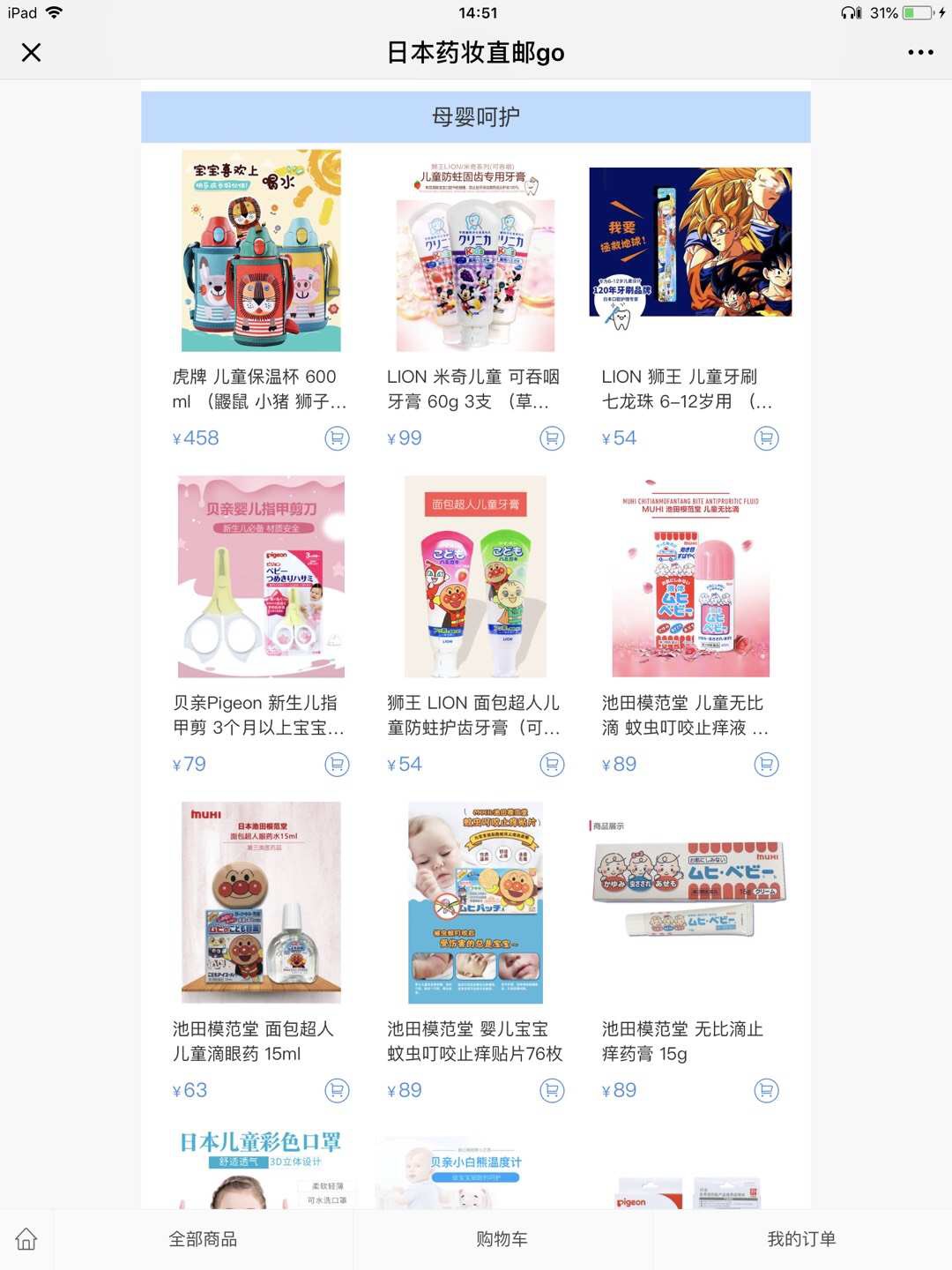952x1270 pixels.
Task: Switch to the 全部商品 tab
Action: [203, 1239]
